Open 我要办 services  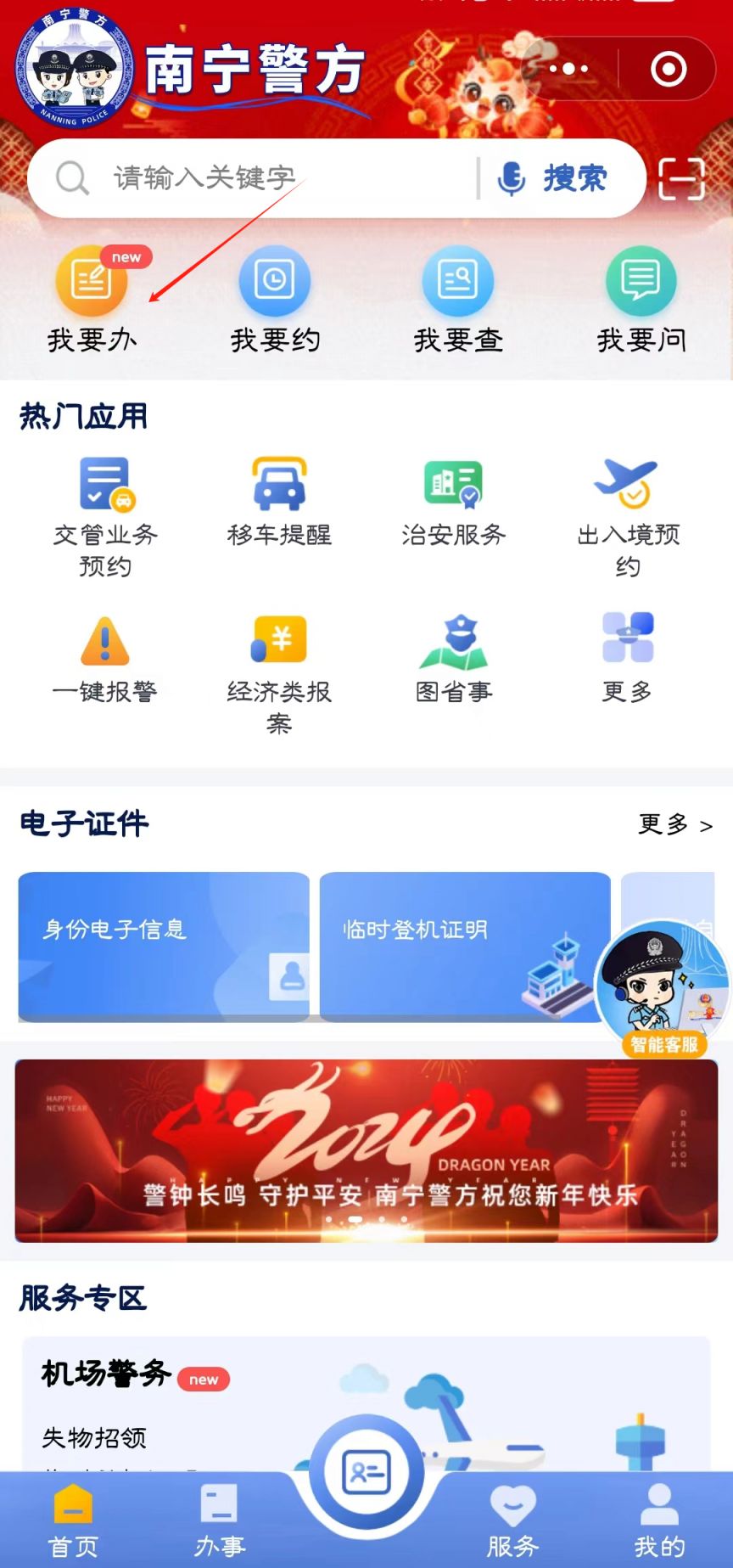92,299
